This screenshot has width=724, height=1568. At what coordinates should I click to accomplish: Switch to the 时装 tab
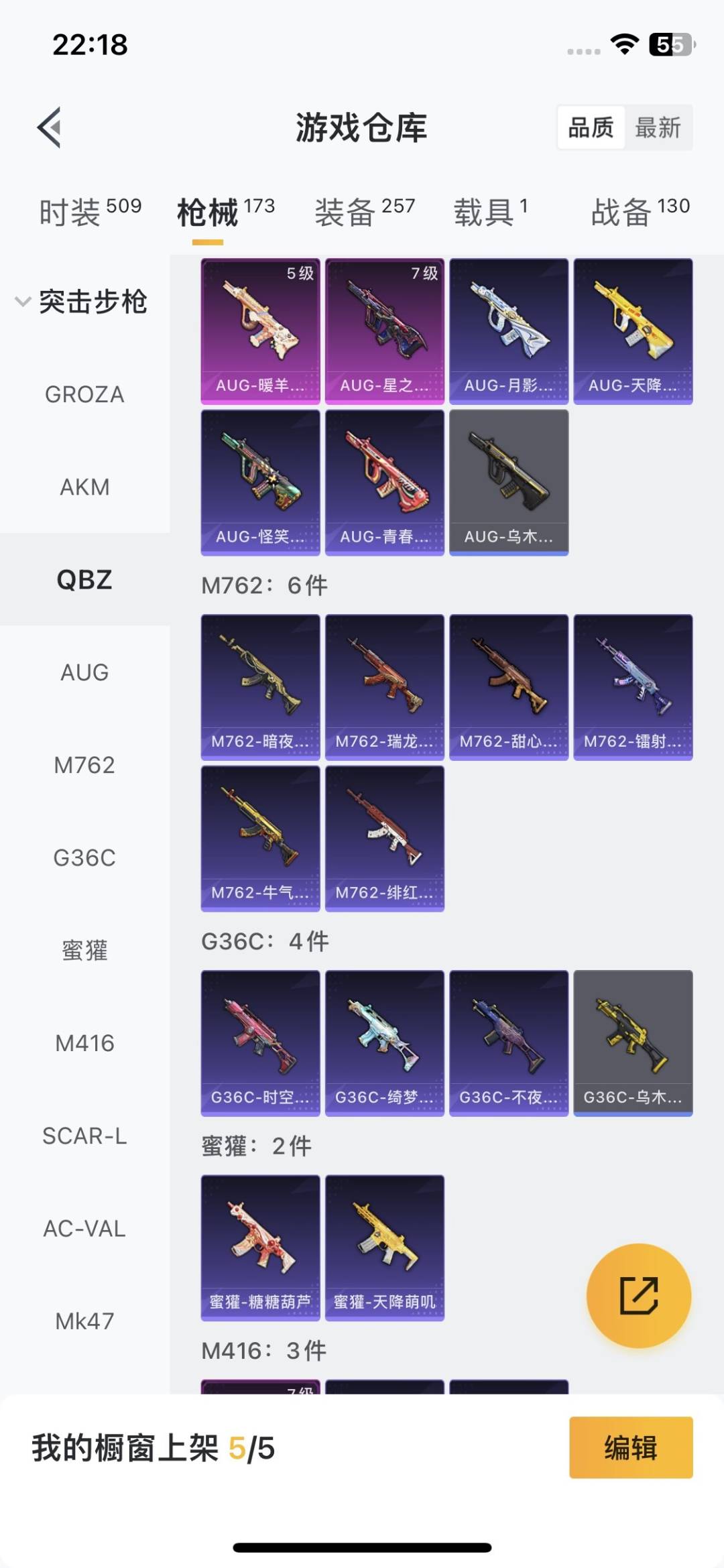[90, 211]
